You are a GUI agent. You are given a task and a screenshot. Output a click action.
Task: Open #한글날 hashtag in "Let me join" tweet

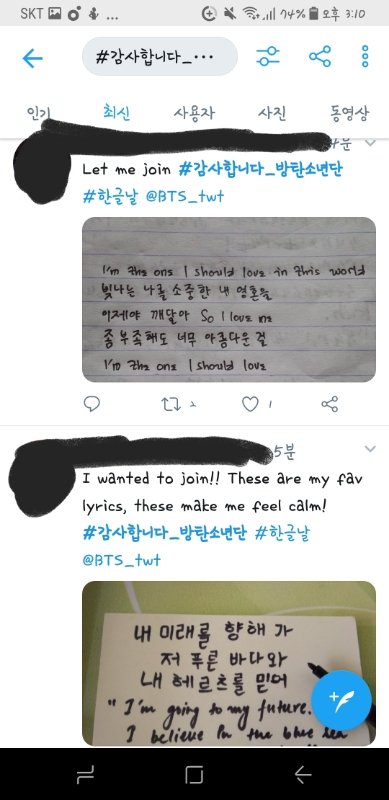click(x=110, y=196)
